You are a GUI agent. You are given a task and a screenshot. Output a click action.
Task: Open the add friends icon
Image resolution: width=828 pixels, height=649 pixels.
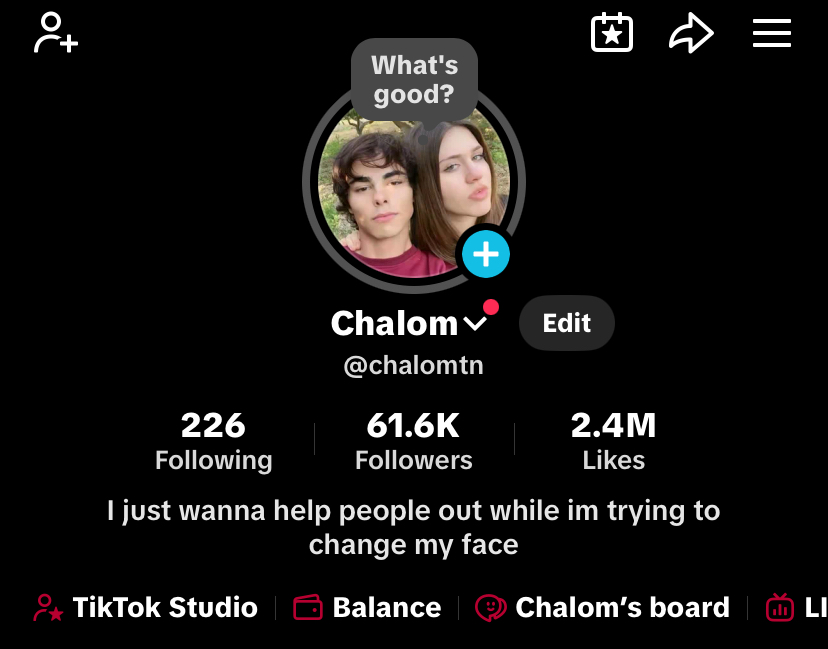tap(56, 33)
